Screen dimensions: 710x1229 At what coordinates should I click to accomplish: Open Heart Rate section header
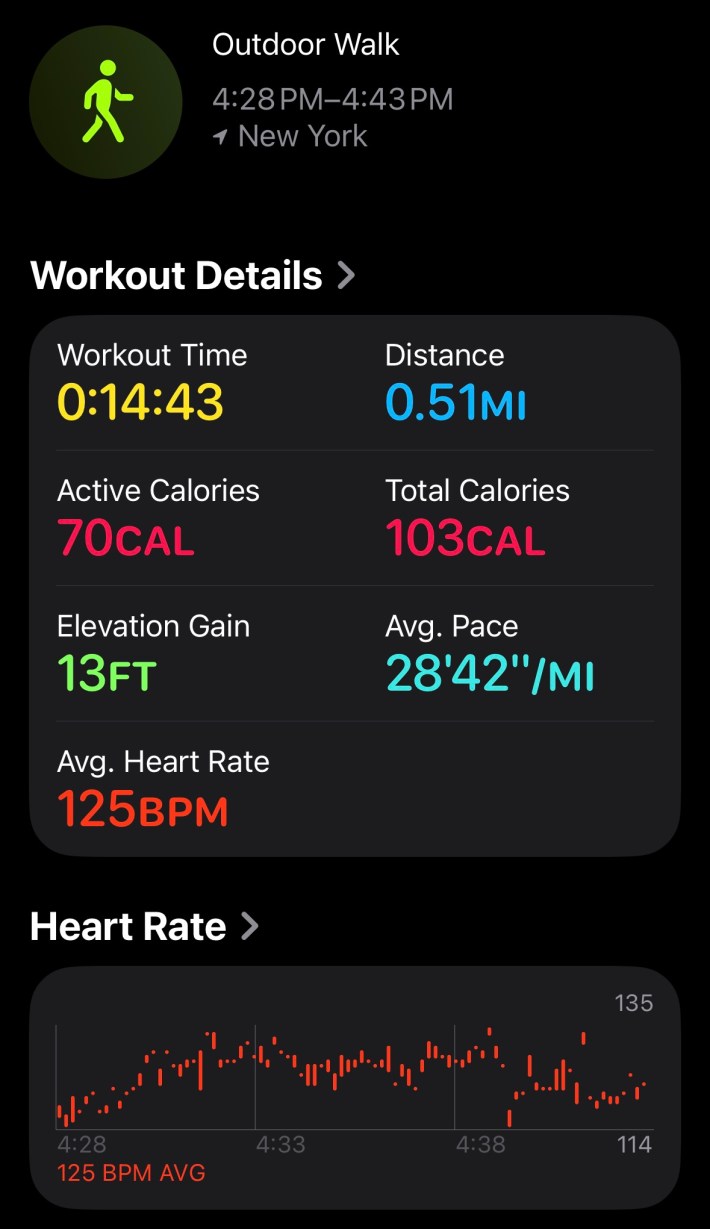[x=144, y=927]
